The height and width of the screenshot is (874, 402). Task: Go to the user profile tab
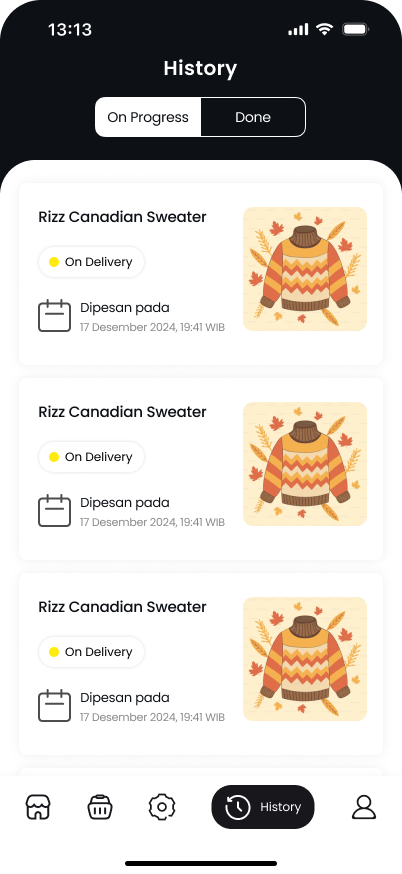tap(364, 807)
